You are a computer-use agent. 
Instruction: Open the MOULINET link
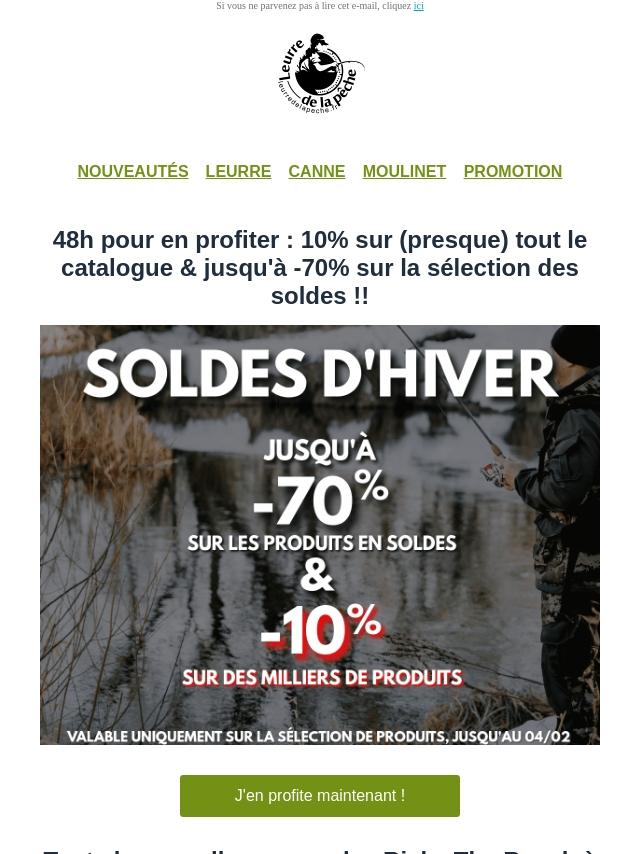coord(404,172)
